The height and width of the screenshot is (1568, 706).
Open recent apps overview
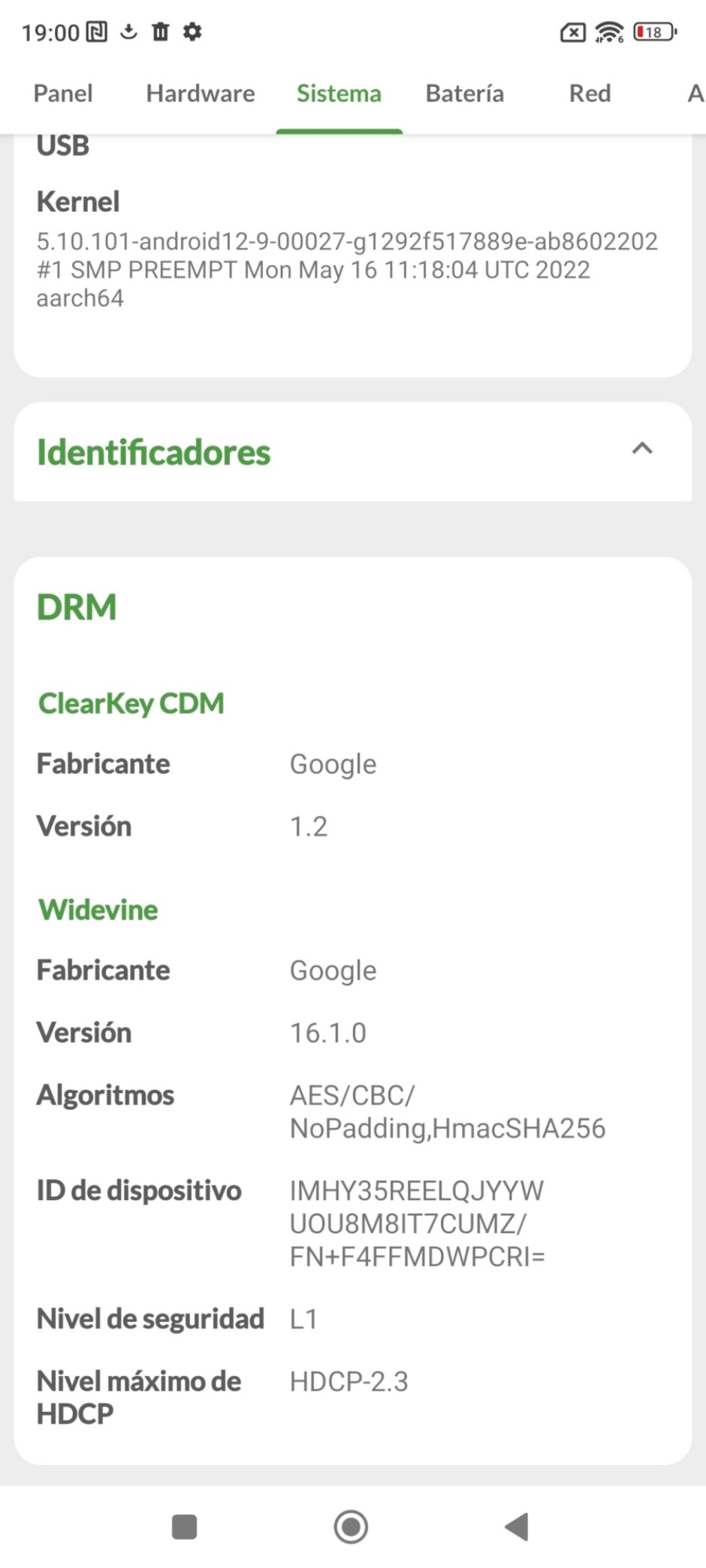pos(184,1527)
